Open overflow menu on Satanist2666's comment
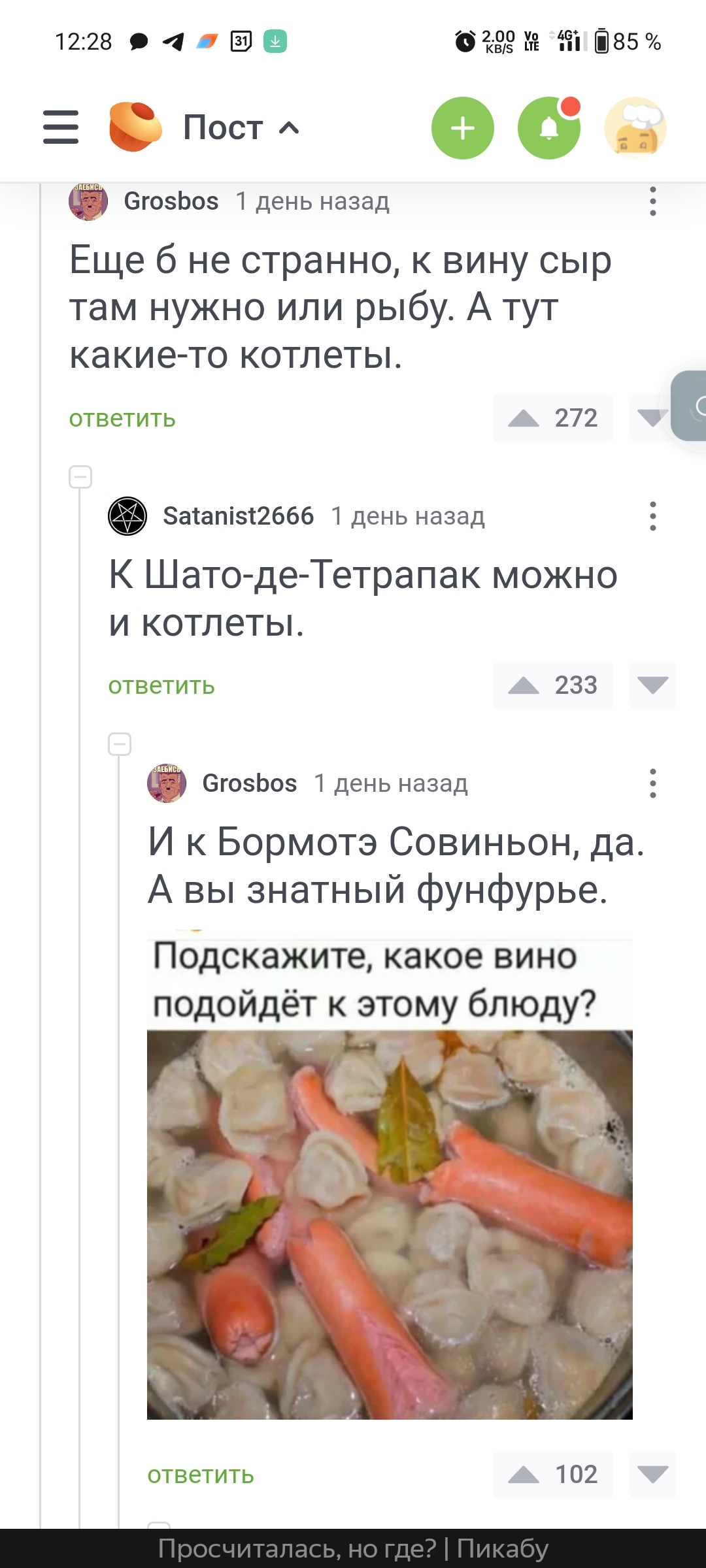 pos(652,516)
